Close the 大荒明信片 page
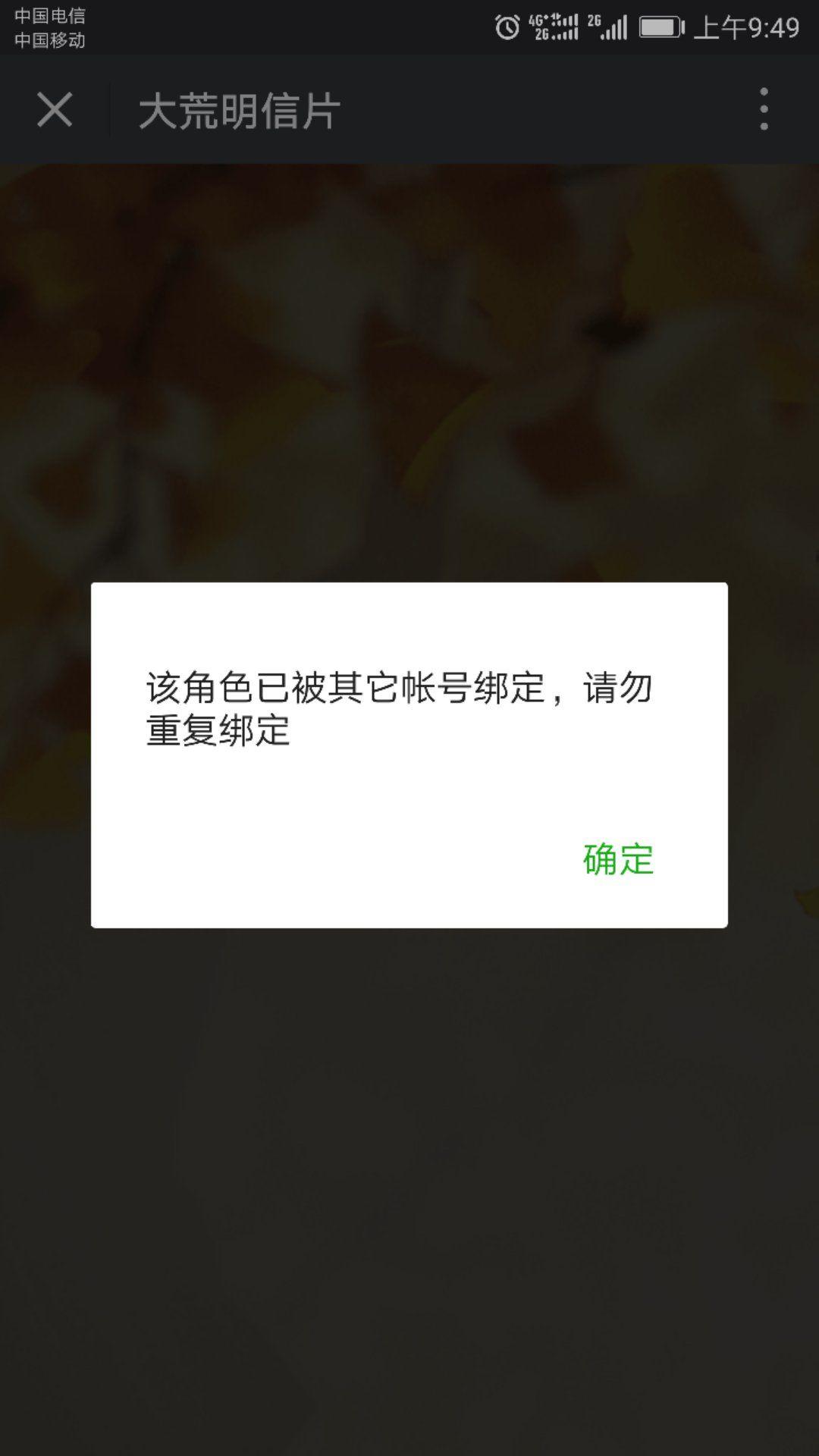 [55, 110]
